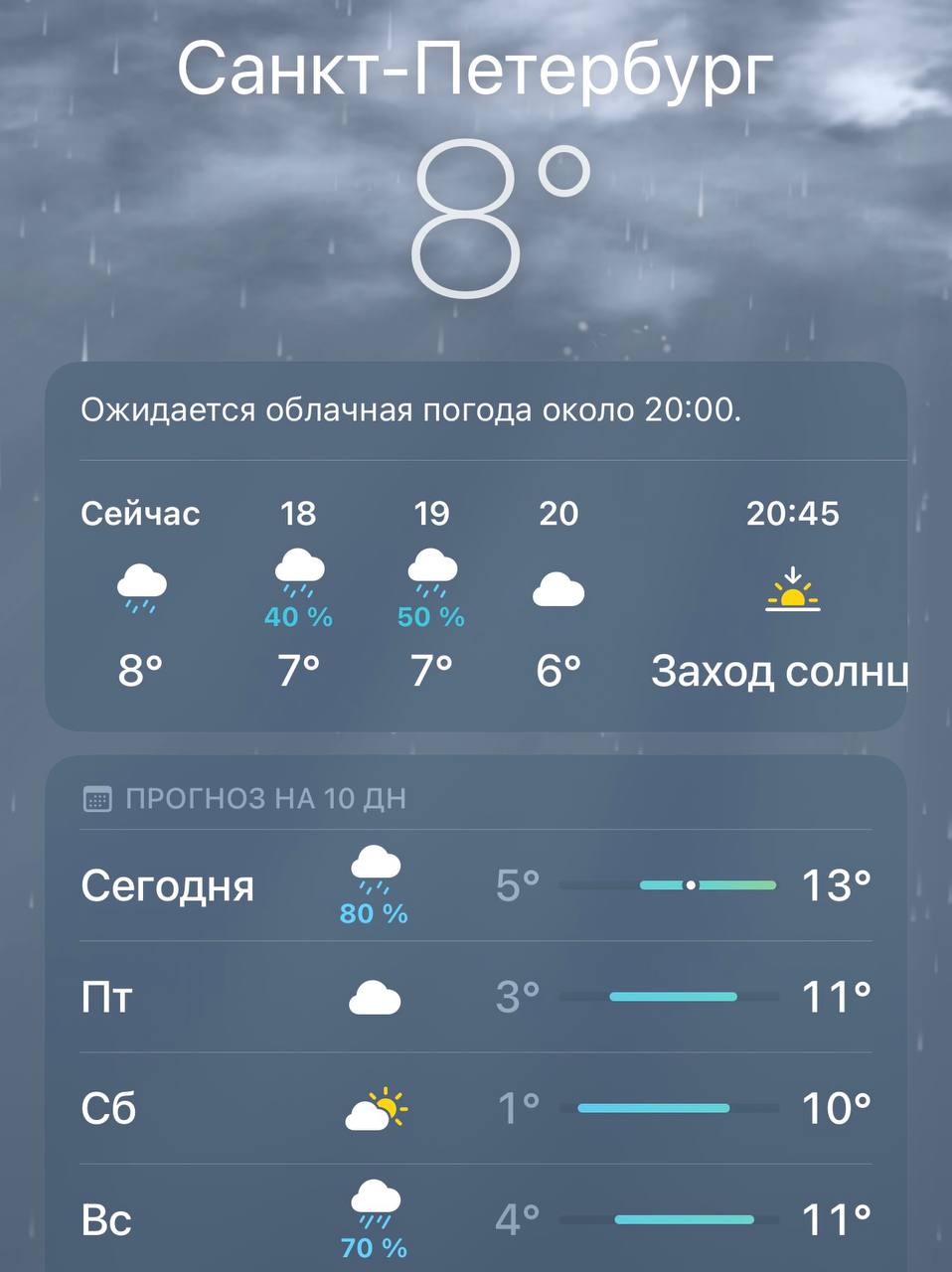This screenshot has height=1272, width=952.
Task: Open Sunday forecast row Вс
Action: tap(475, 1219)
